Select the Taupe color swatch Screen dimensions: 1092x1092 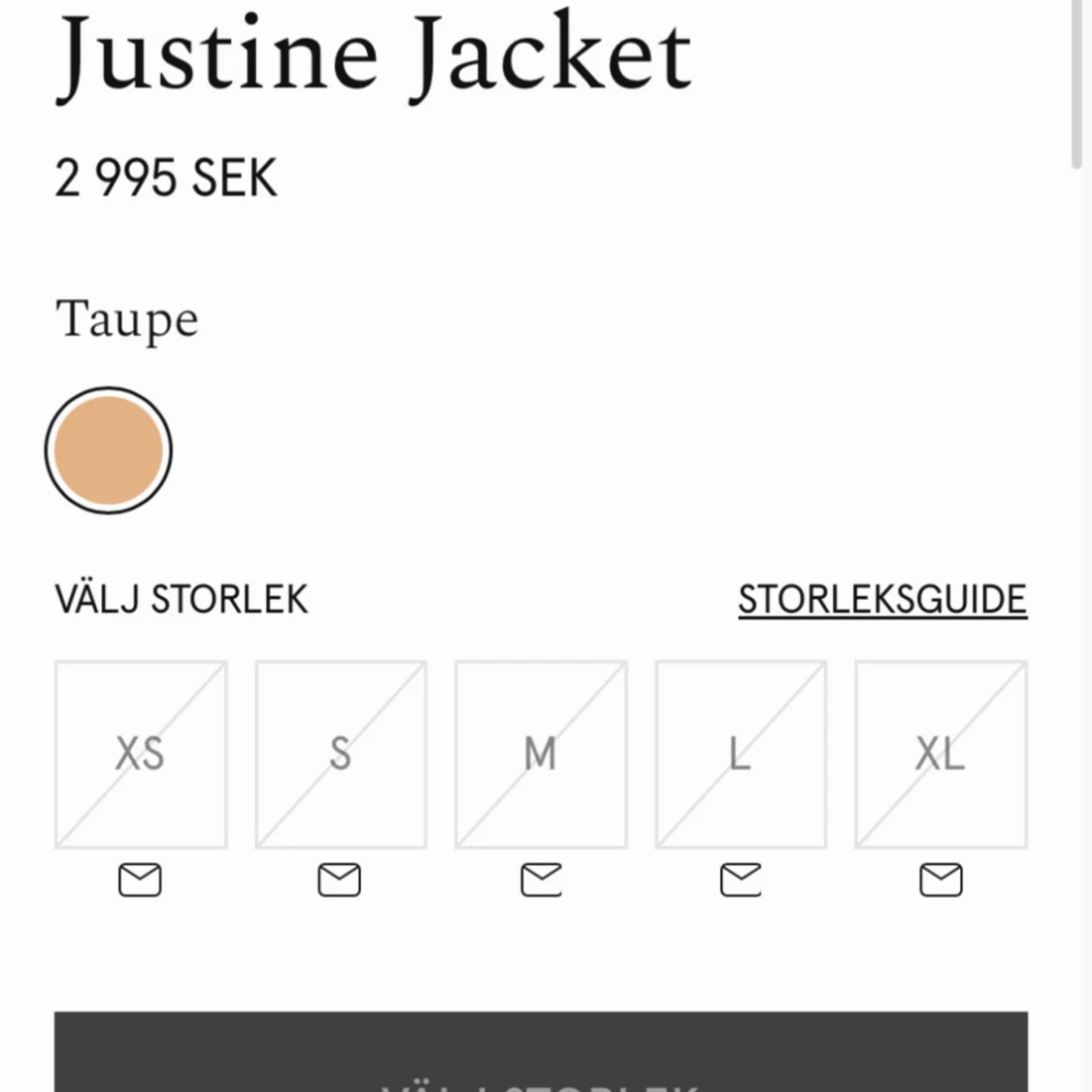click(x=109, y=450)
